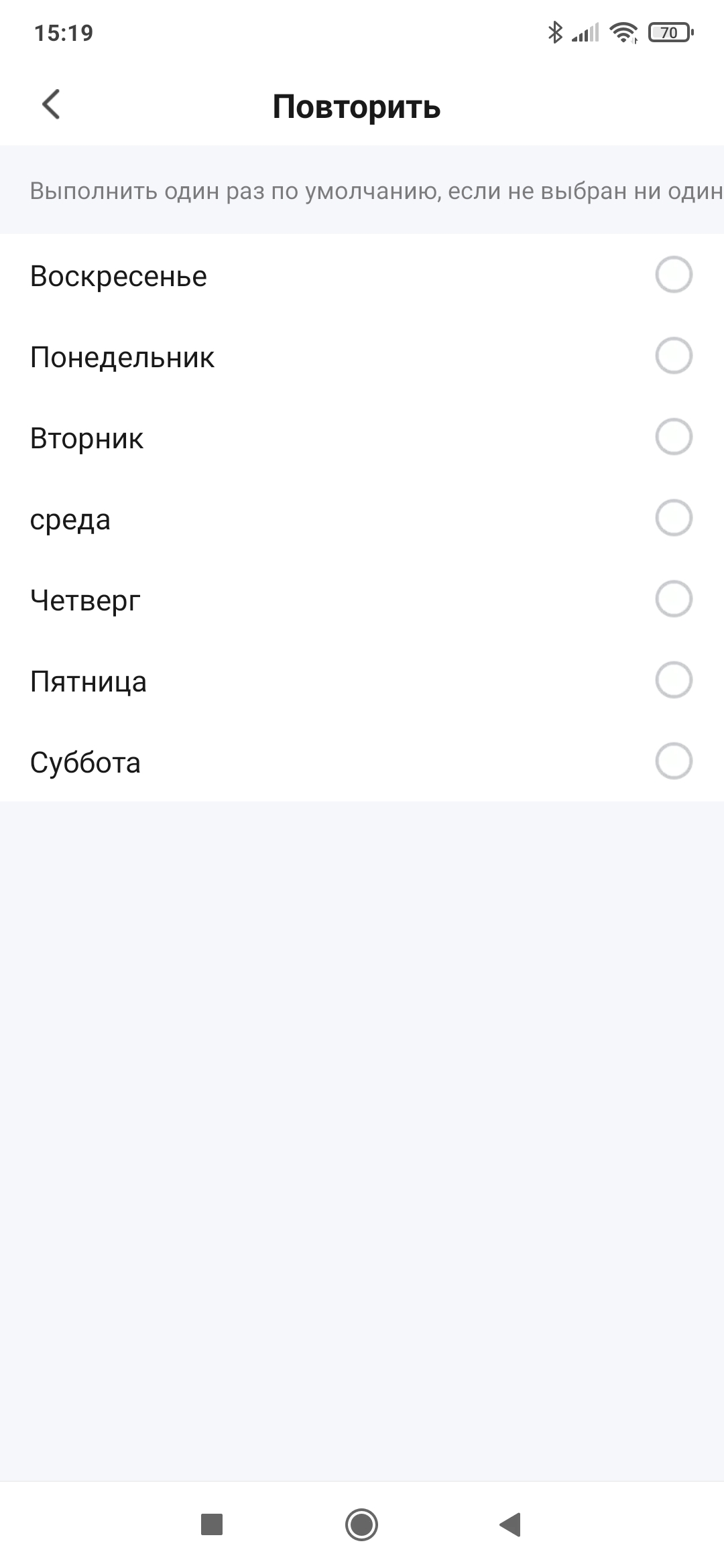724x1568 pixels.
Task: Select Воскресенье for repeat
Action: 673,275
